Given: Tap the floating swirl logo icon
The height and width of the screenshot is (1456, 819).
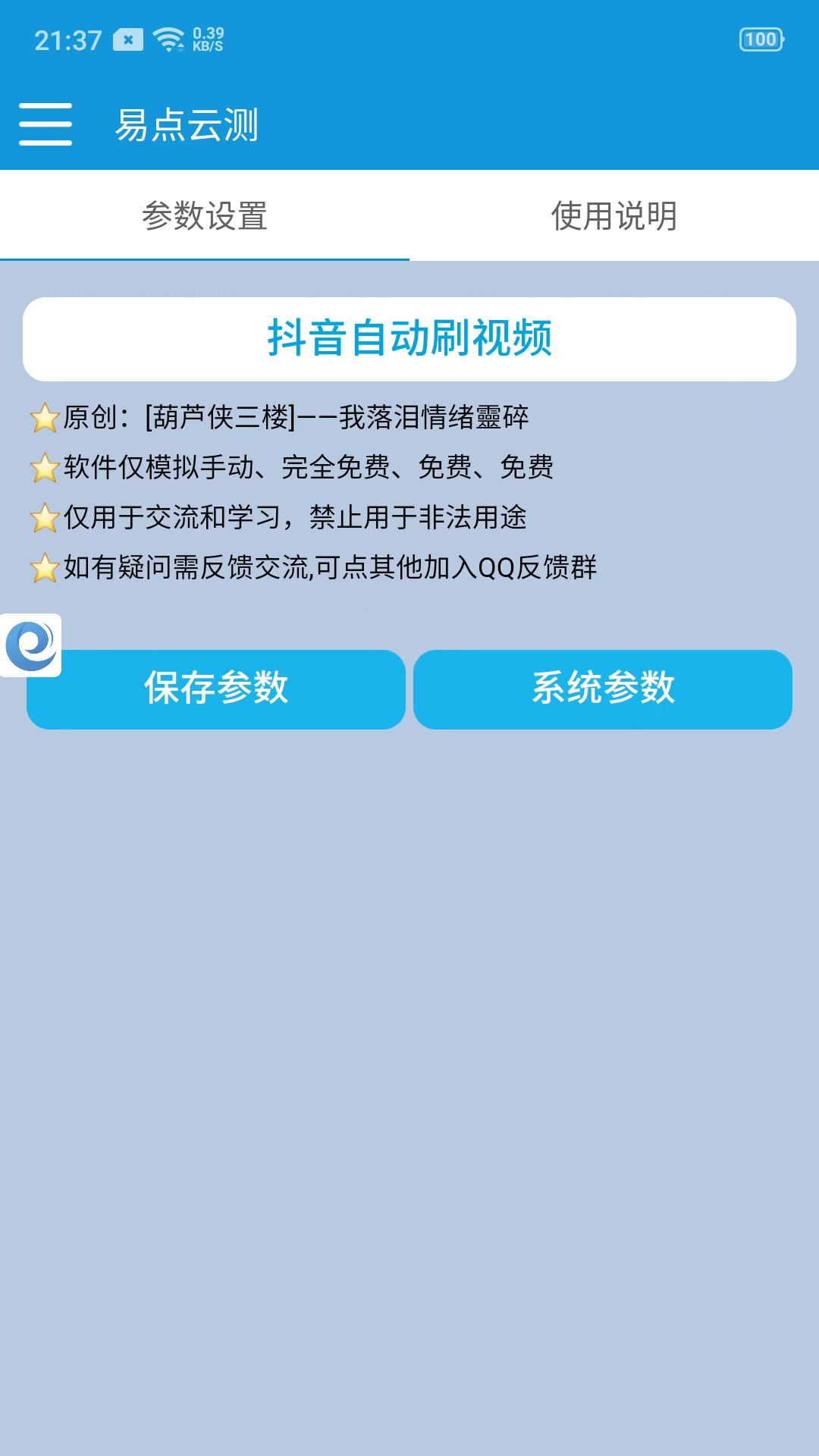Looking at the screenshot, I should (31, 645).
